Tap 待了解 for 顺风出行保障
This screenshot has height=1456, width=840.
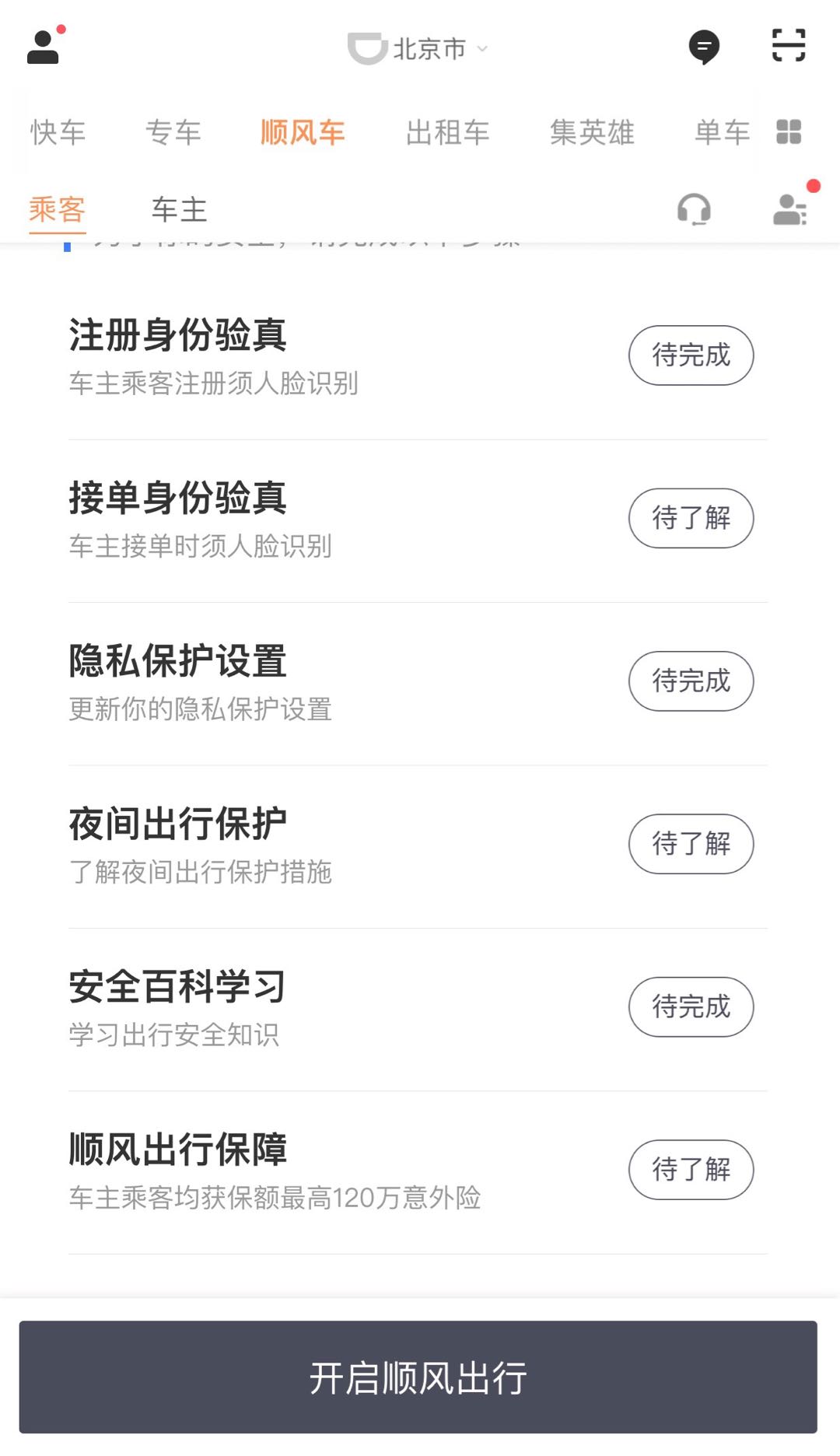pyautogui.click(x=691, y=1170)
